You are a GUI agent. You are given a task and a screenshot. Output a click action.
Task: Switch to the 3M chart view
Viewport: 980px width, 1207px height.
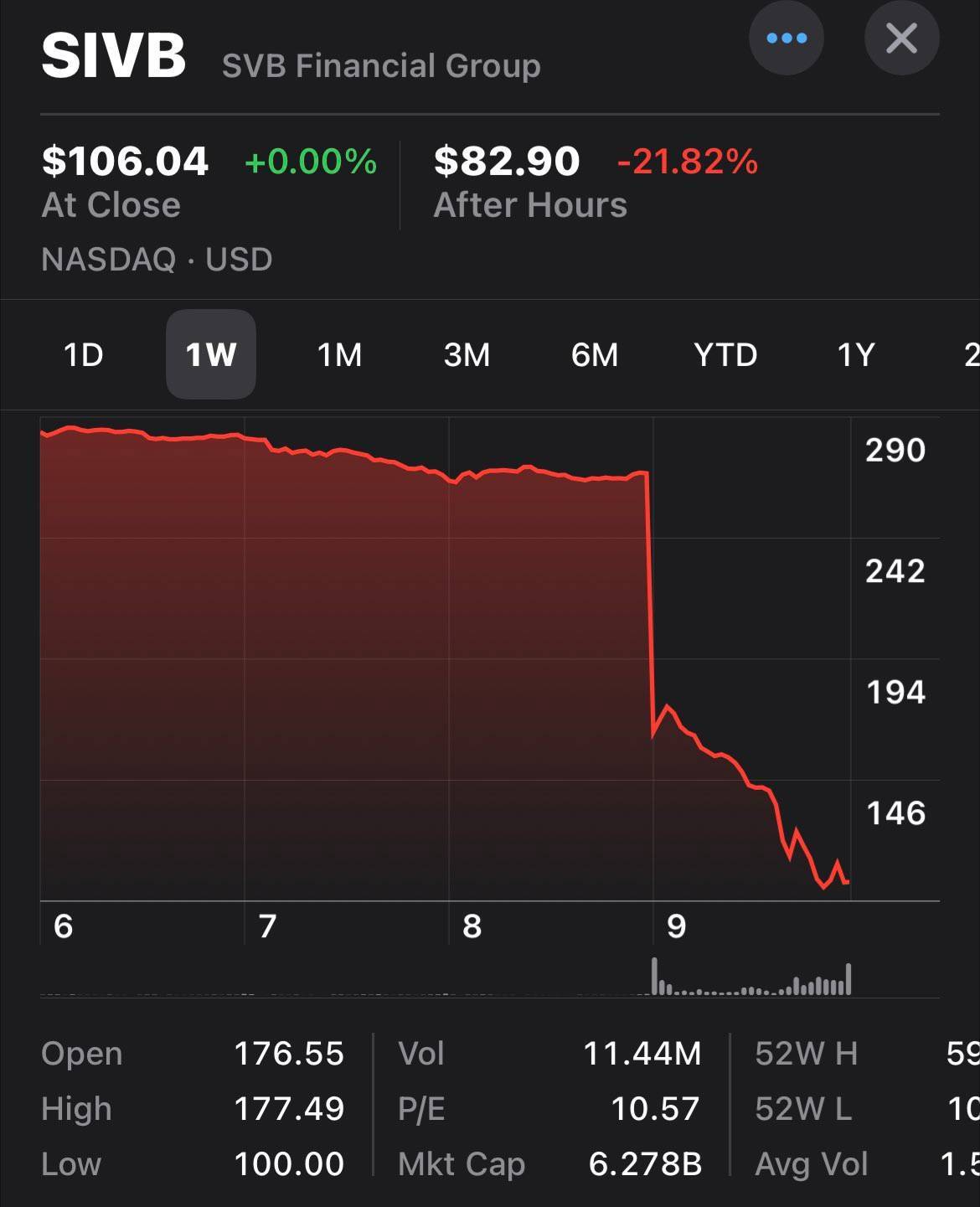tap(467, 355)
